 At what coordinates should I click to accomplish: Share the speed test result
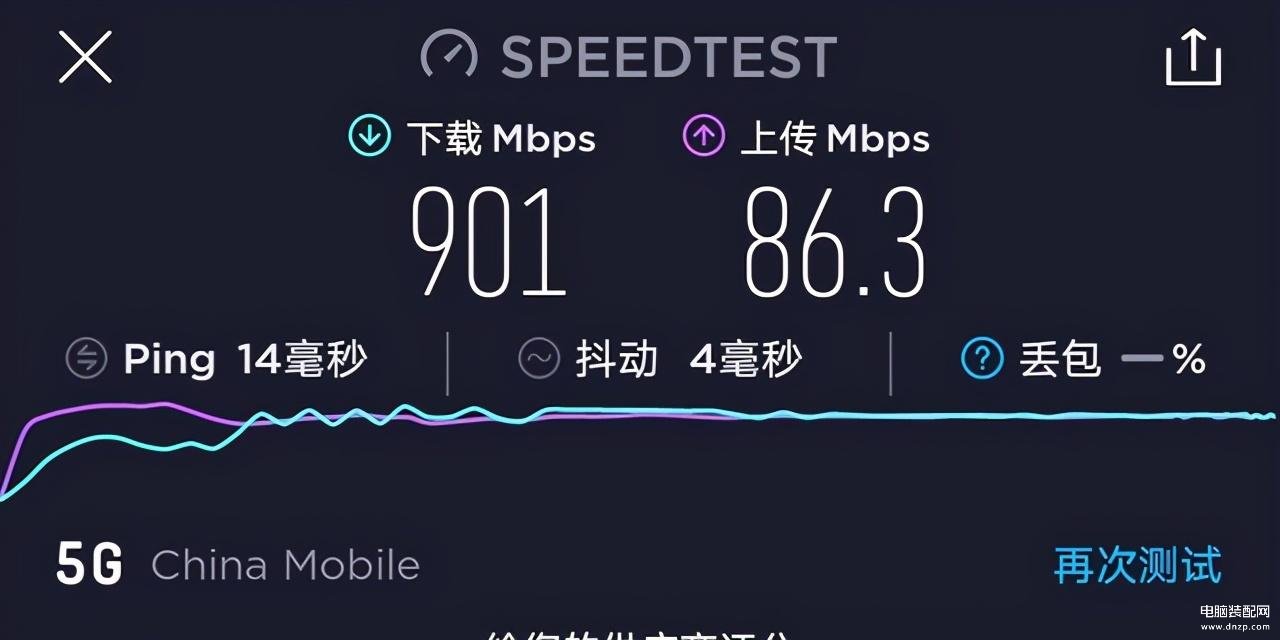1194,58
